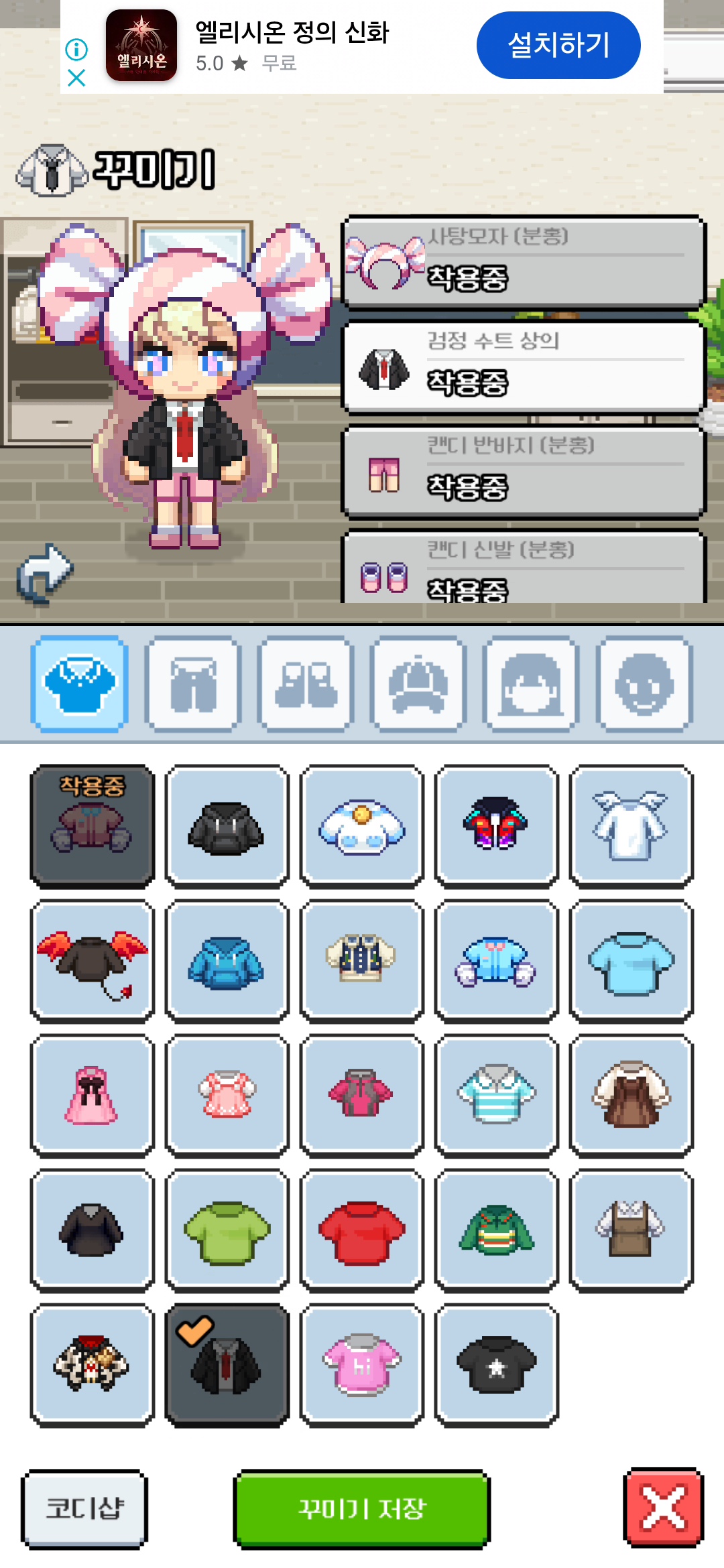Switch to the shoes category tab

[x=306, y=683]
